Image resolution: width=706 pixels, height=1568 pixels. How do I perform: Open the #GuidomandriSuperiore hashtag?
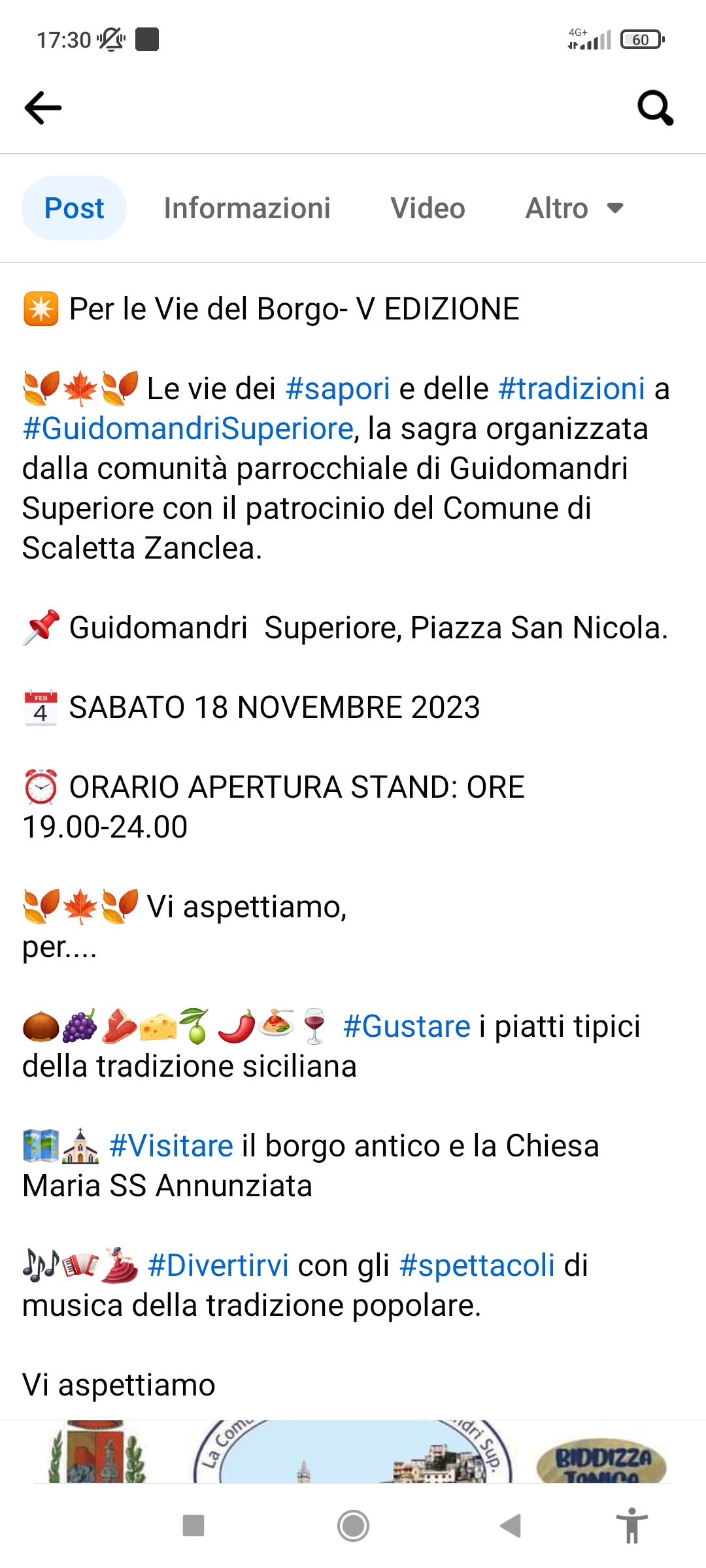188,429
